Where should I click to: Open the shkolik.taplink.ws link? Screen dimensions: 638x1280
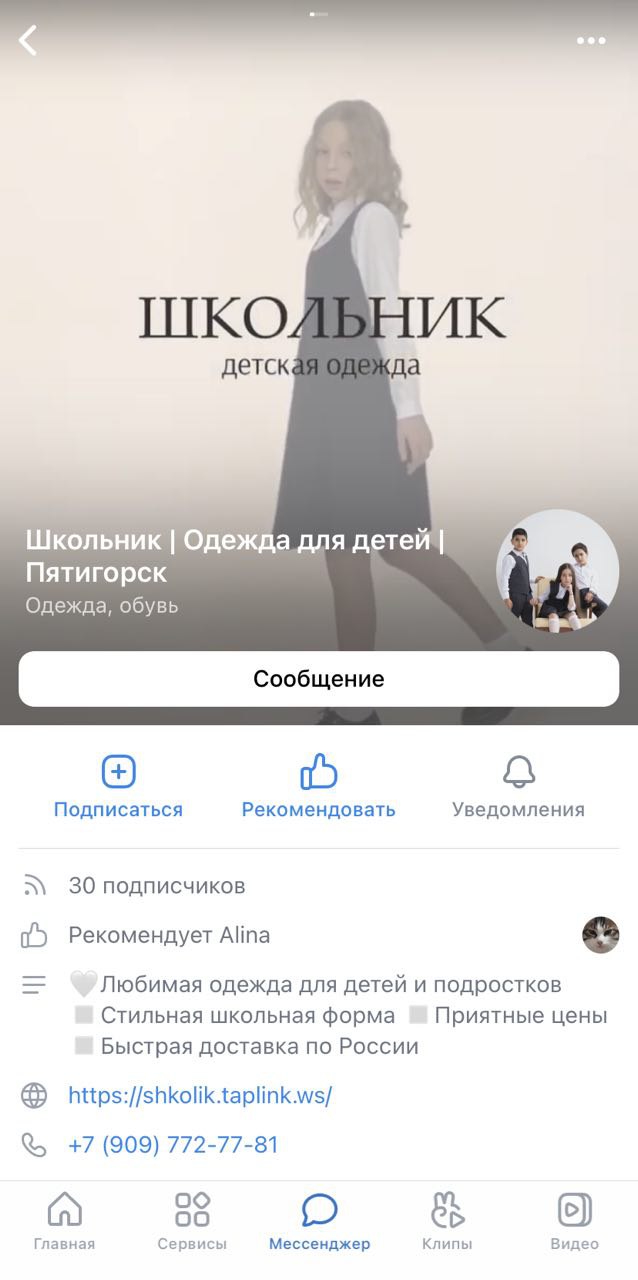click(x=200, y=1096)
